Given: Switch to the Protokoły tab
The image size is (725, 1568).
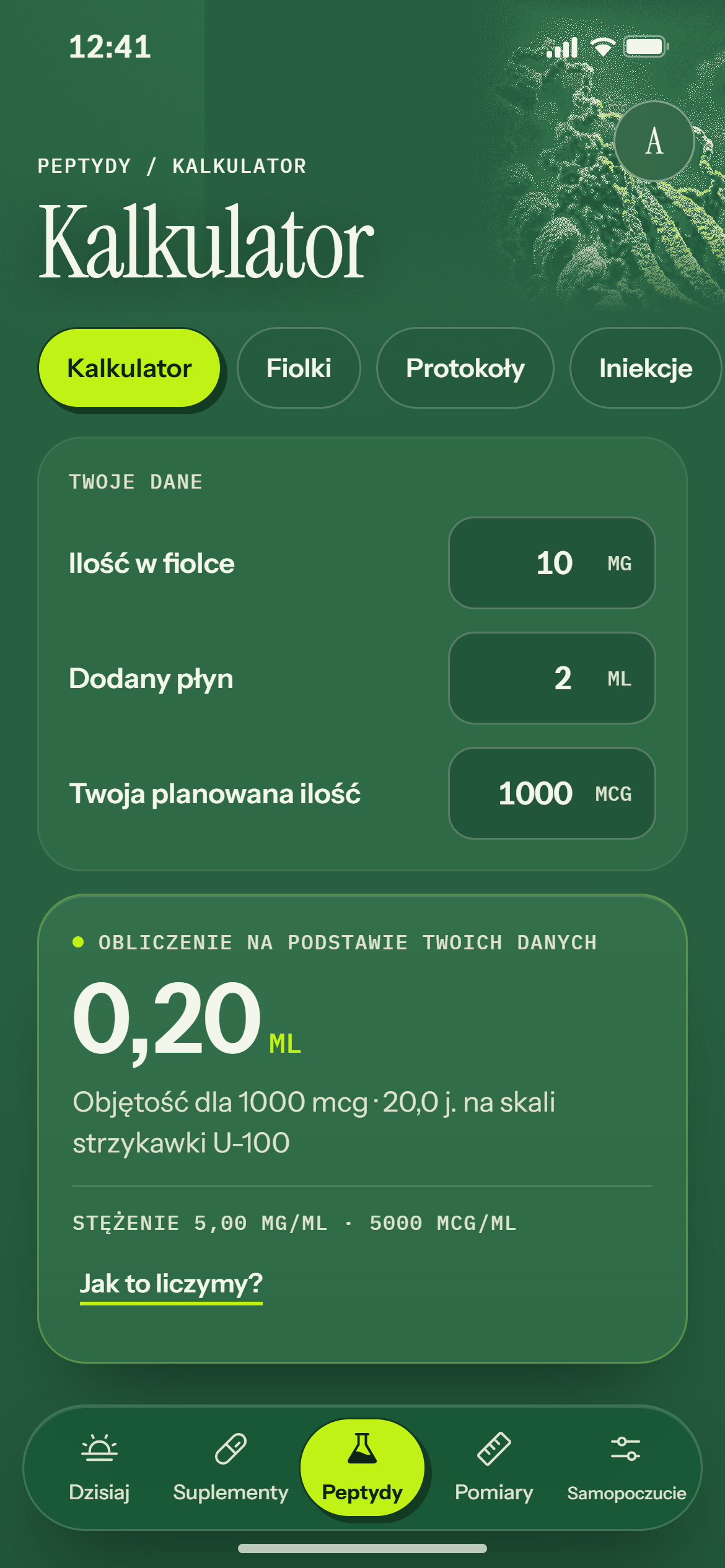Looking at the screenshot, I should point(465,368).
